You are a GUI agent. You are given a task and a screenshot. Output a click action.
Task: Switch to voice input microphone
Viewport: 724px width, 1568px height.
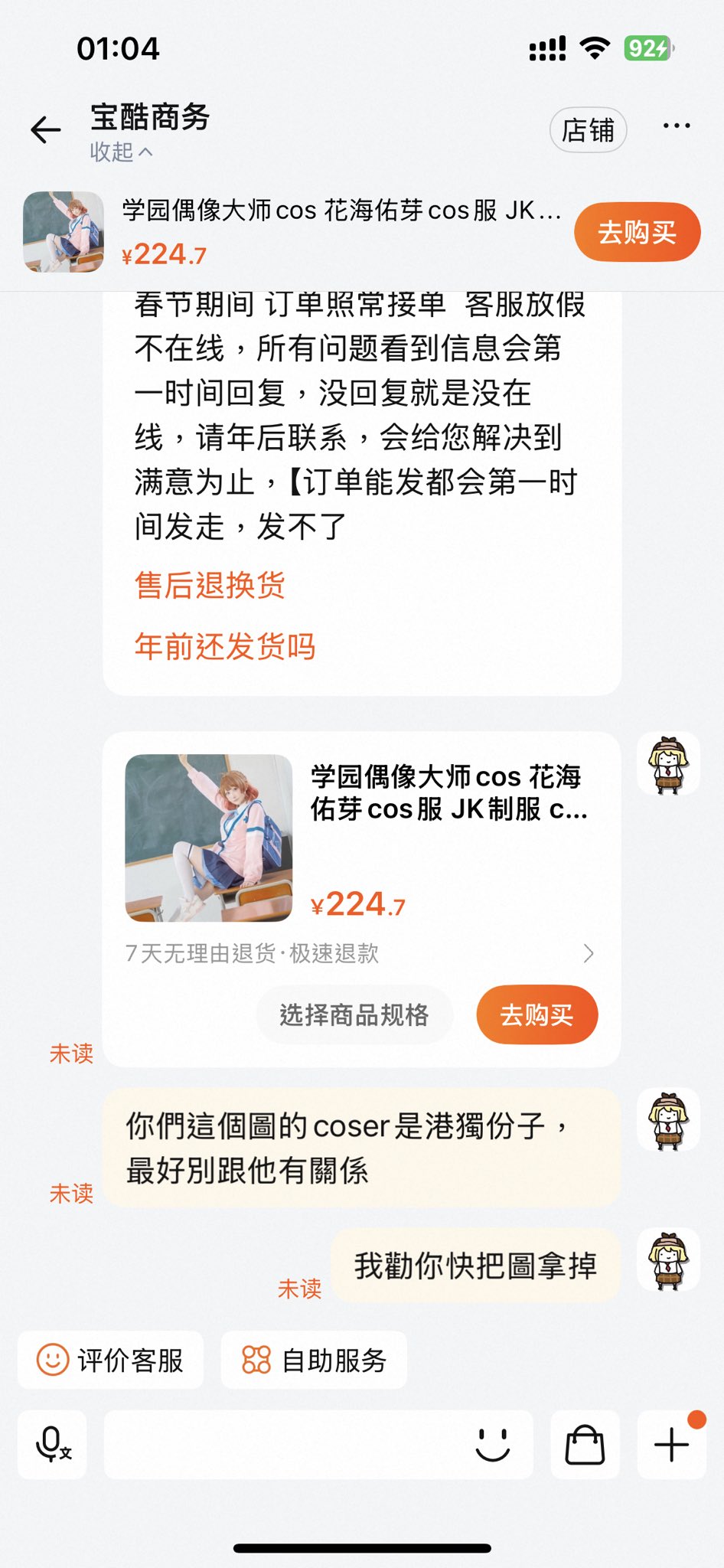[52, 1445]
